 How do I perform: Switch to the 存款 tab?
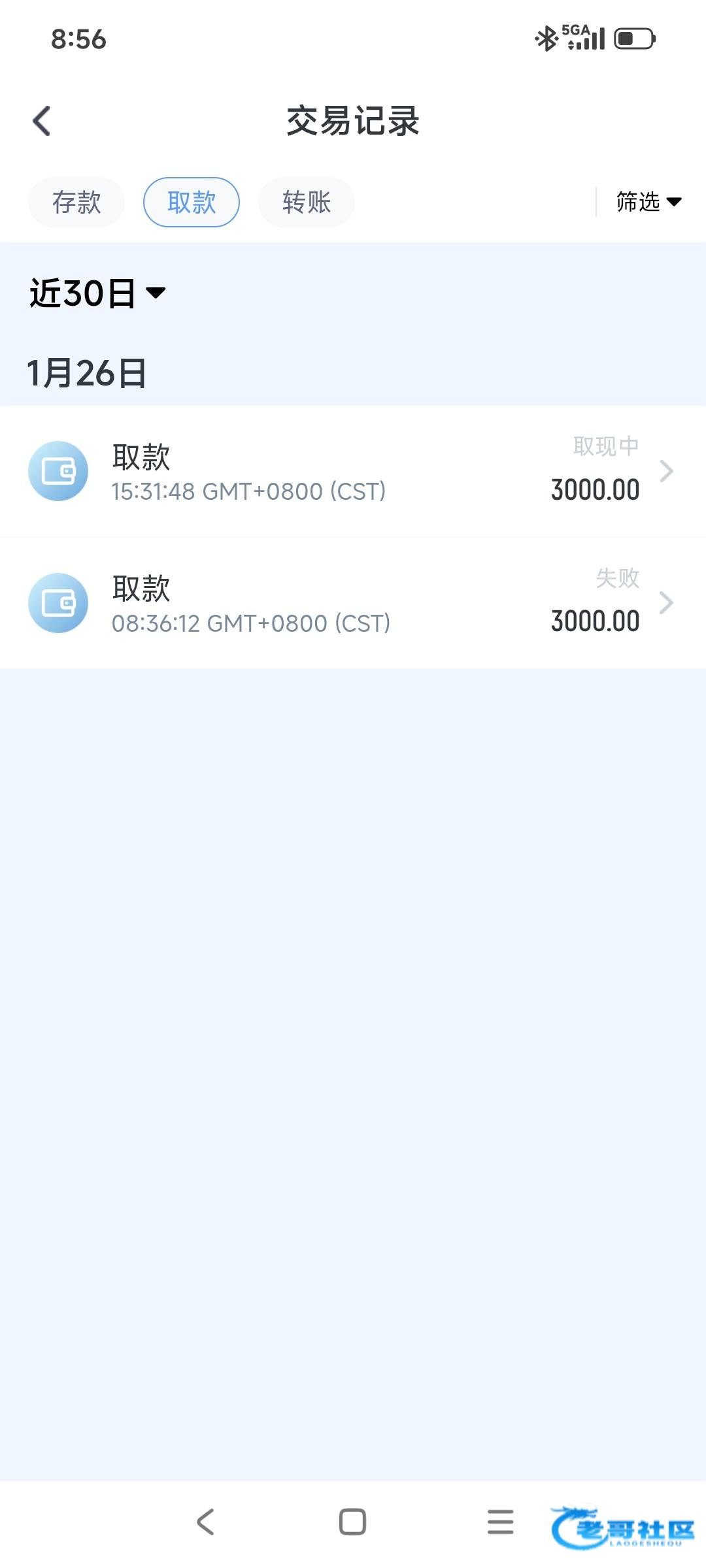pos(76,202)
